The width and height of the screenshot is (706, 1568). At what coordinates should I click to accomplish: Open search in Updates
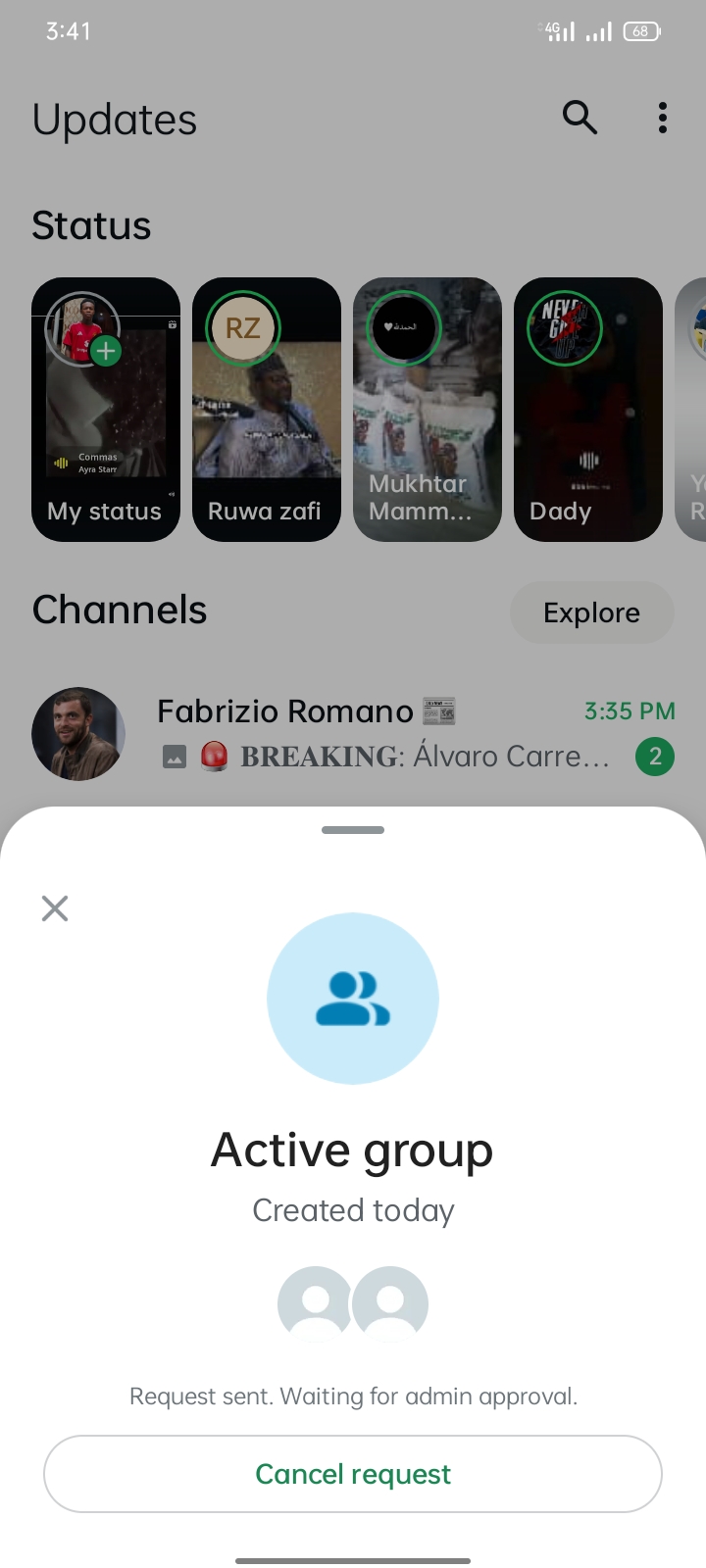click(x=580, y=118)
